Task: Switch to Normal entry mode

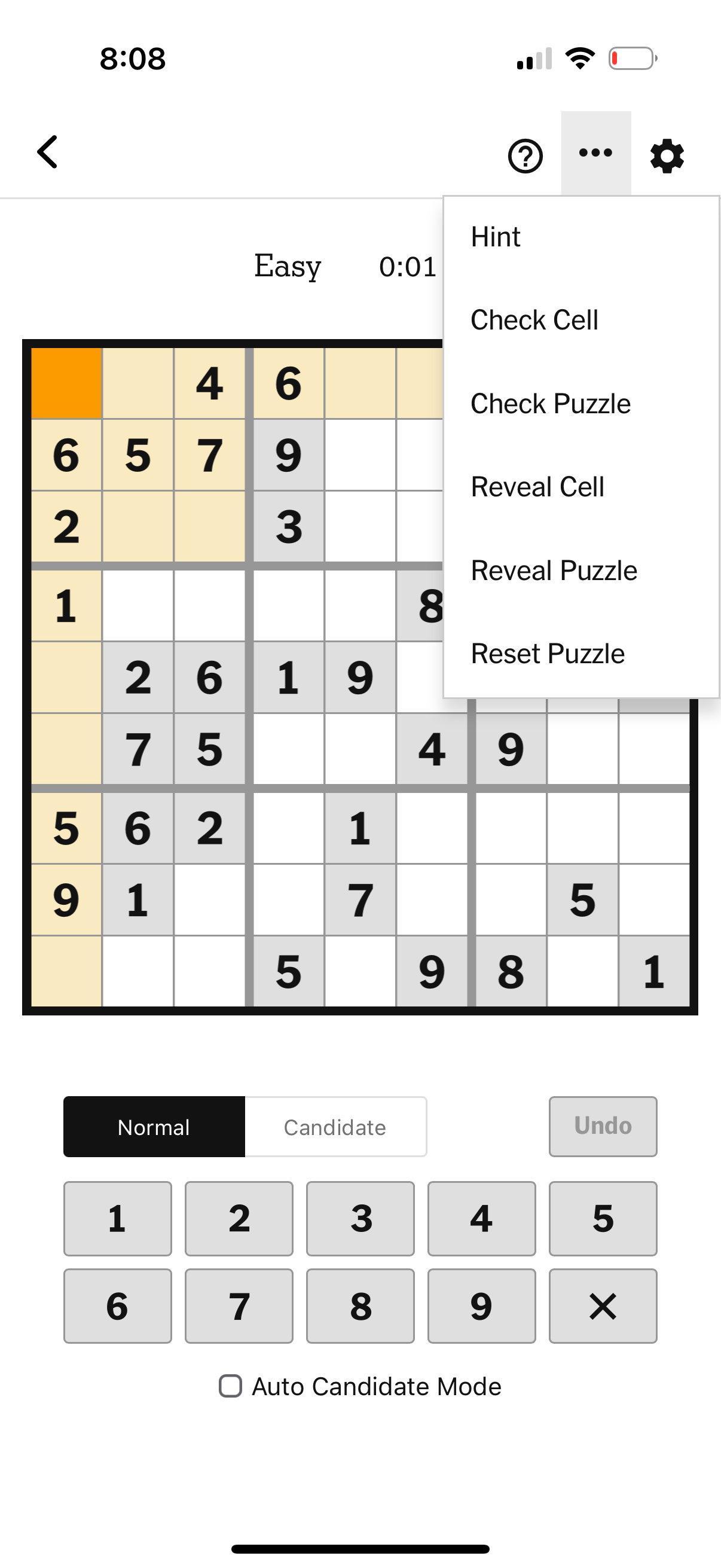Action: (153, 1127)
